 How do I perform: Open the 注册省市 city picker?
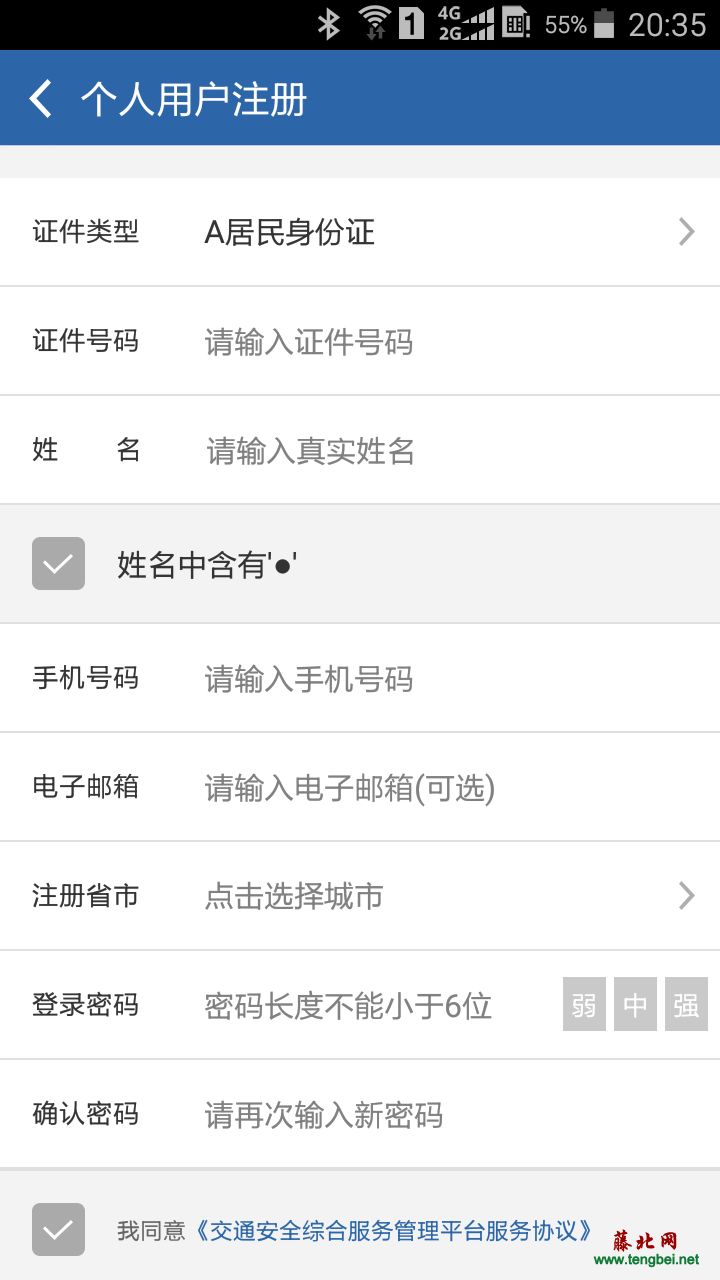tap(360, 896)
